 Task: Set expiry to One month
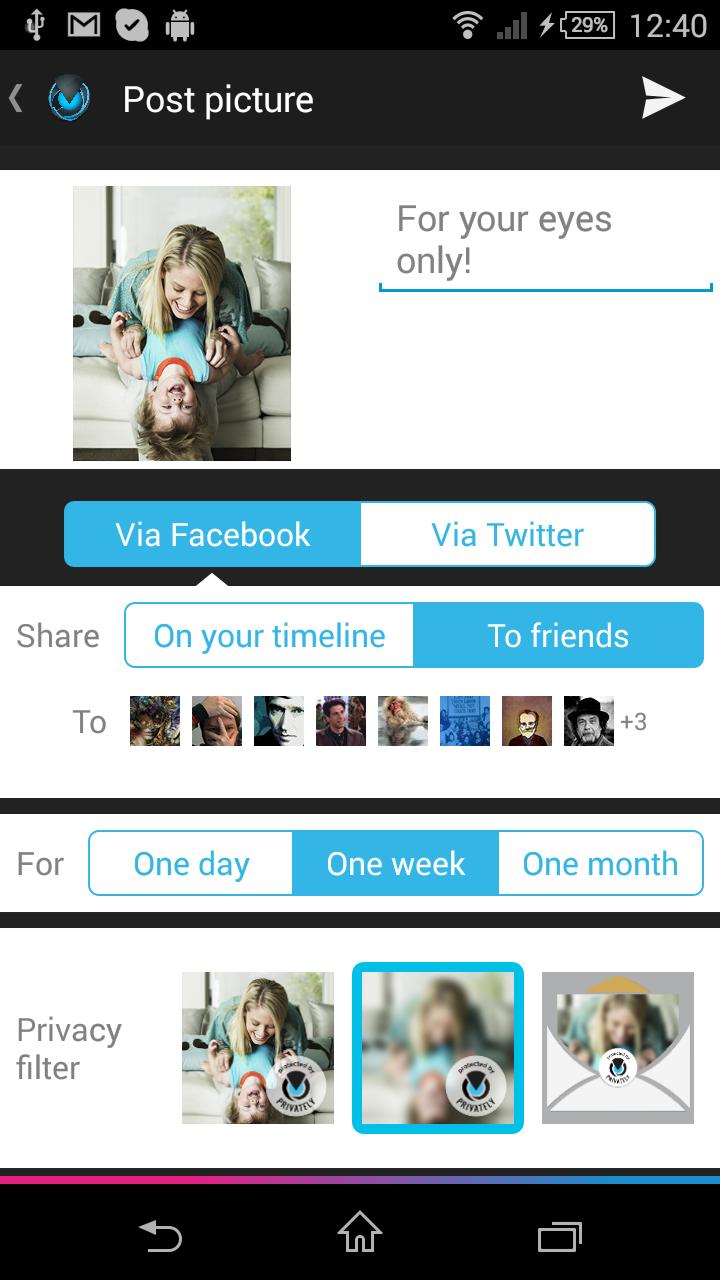click(600, 864)
